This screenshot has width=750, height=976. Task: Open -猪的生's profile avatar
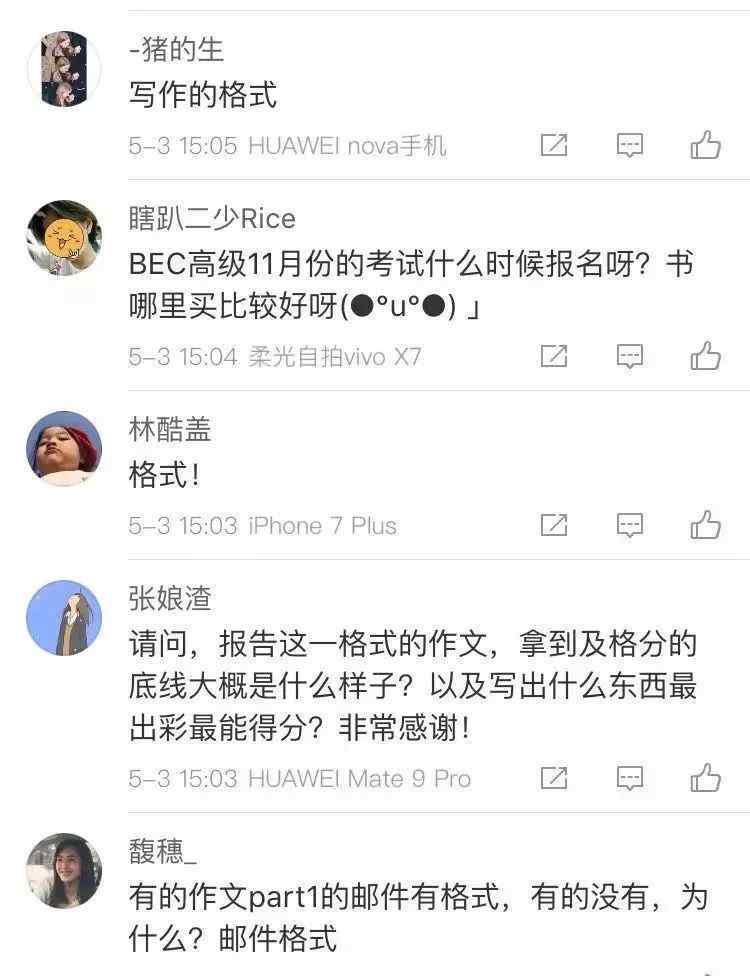point(64,68)
